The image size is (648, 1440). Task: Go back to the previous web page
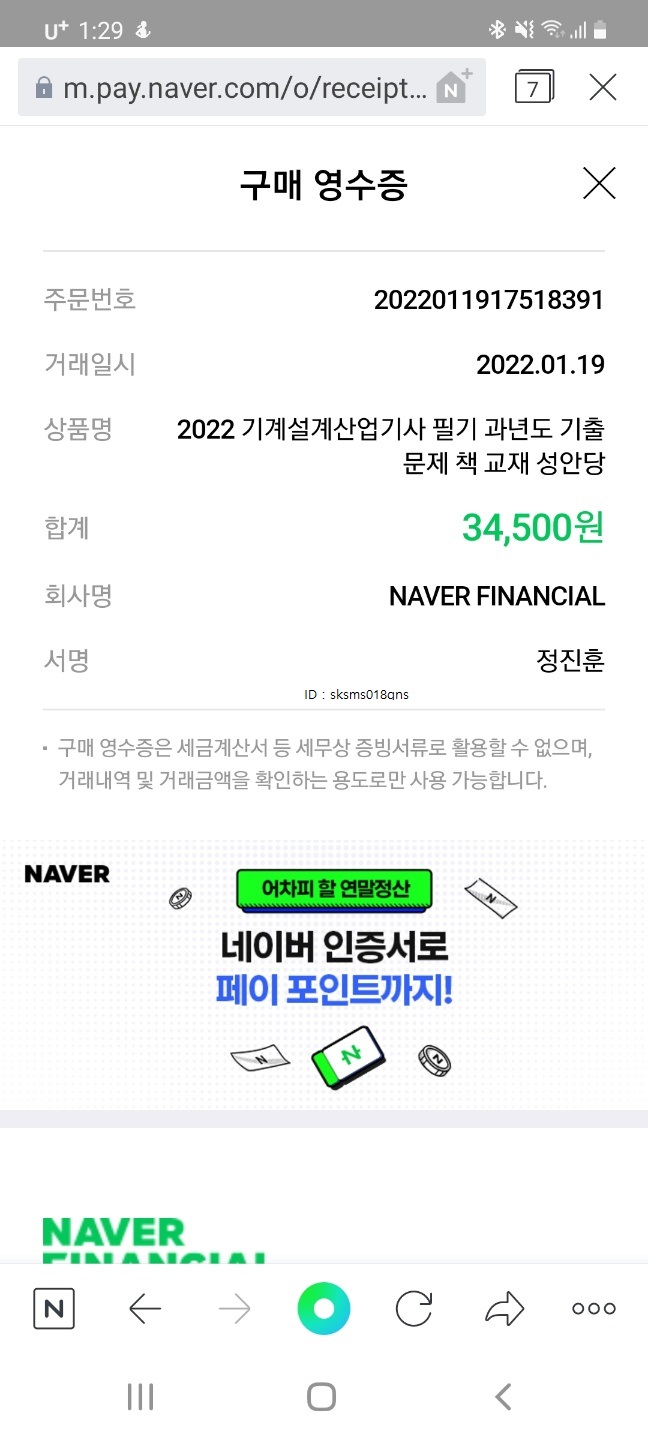pyautogui.click(x=145, y=1308)
